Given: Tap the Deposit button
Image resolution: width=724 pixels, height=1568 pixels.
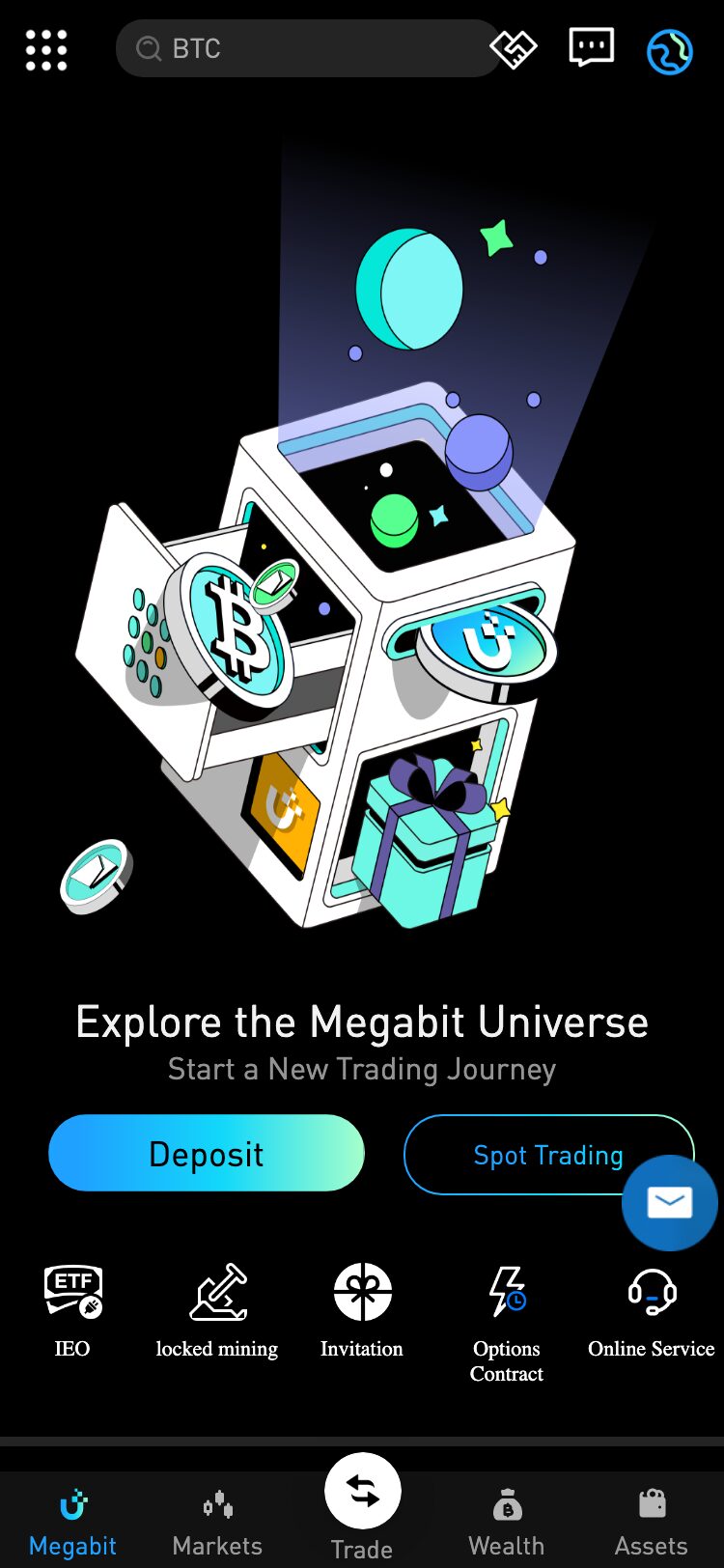Looking at the screenshot, I should point(207,1153).
